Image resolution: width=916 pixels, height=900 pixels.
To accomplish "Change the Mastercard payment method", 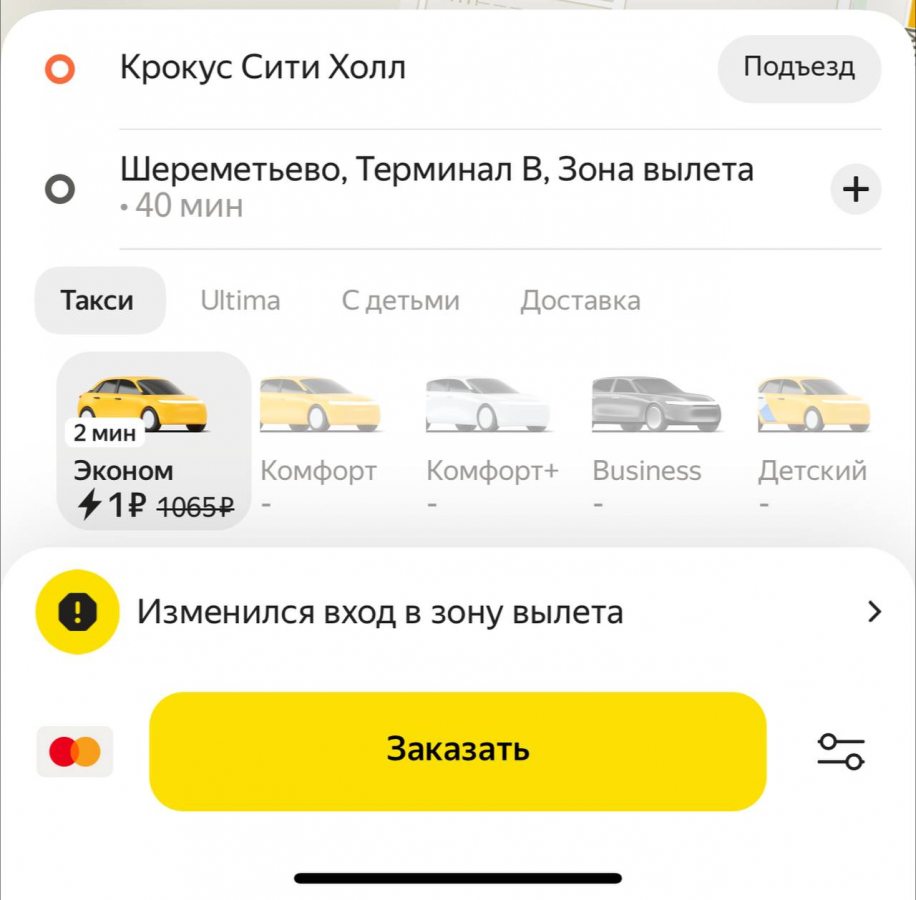I will pos(75,751).
